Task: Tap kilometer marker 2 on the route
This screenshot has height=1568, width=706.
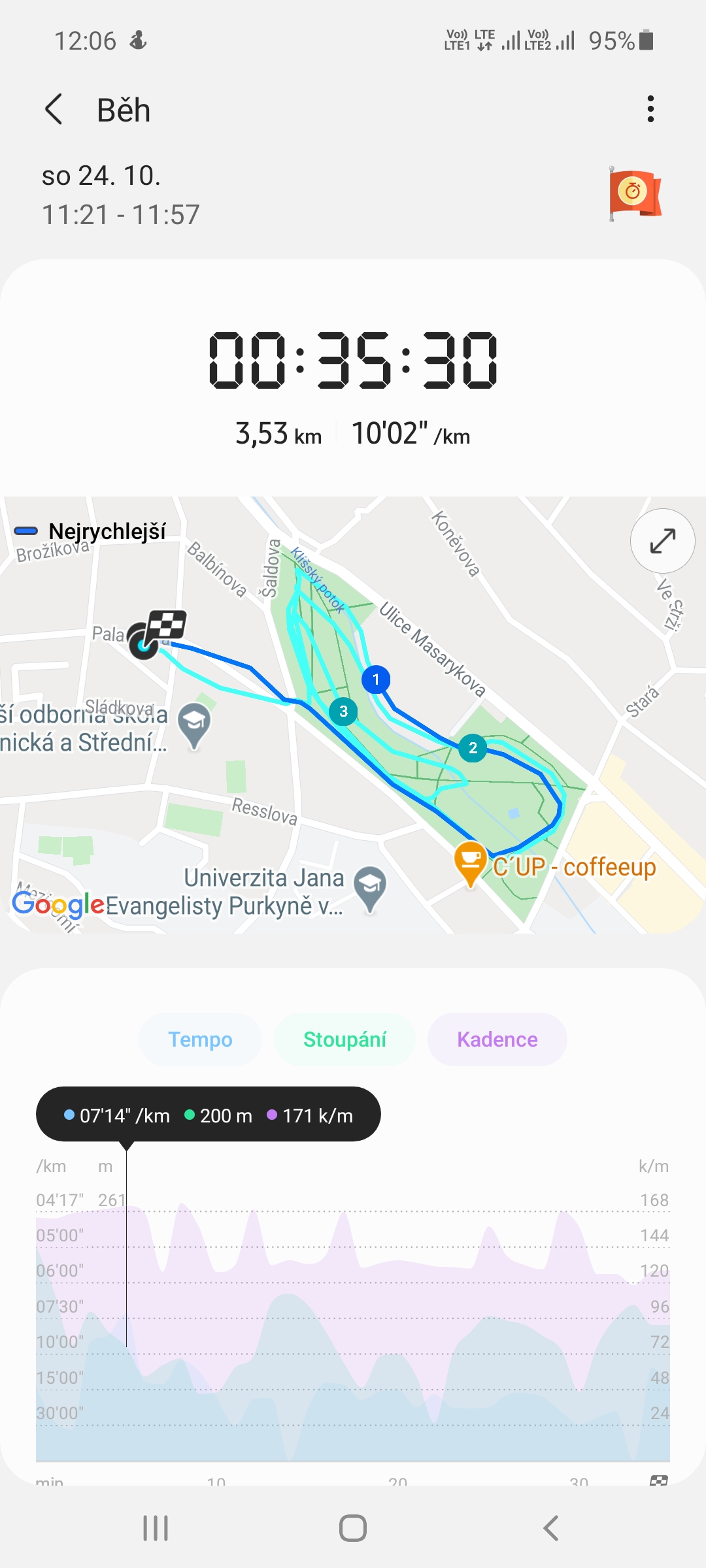Action: (473, 748)
